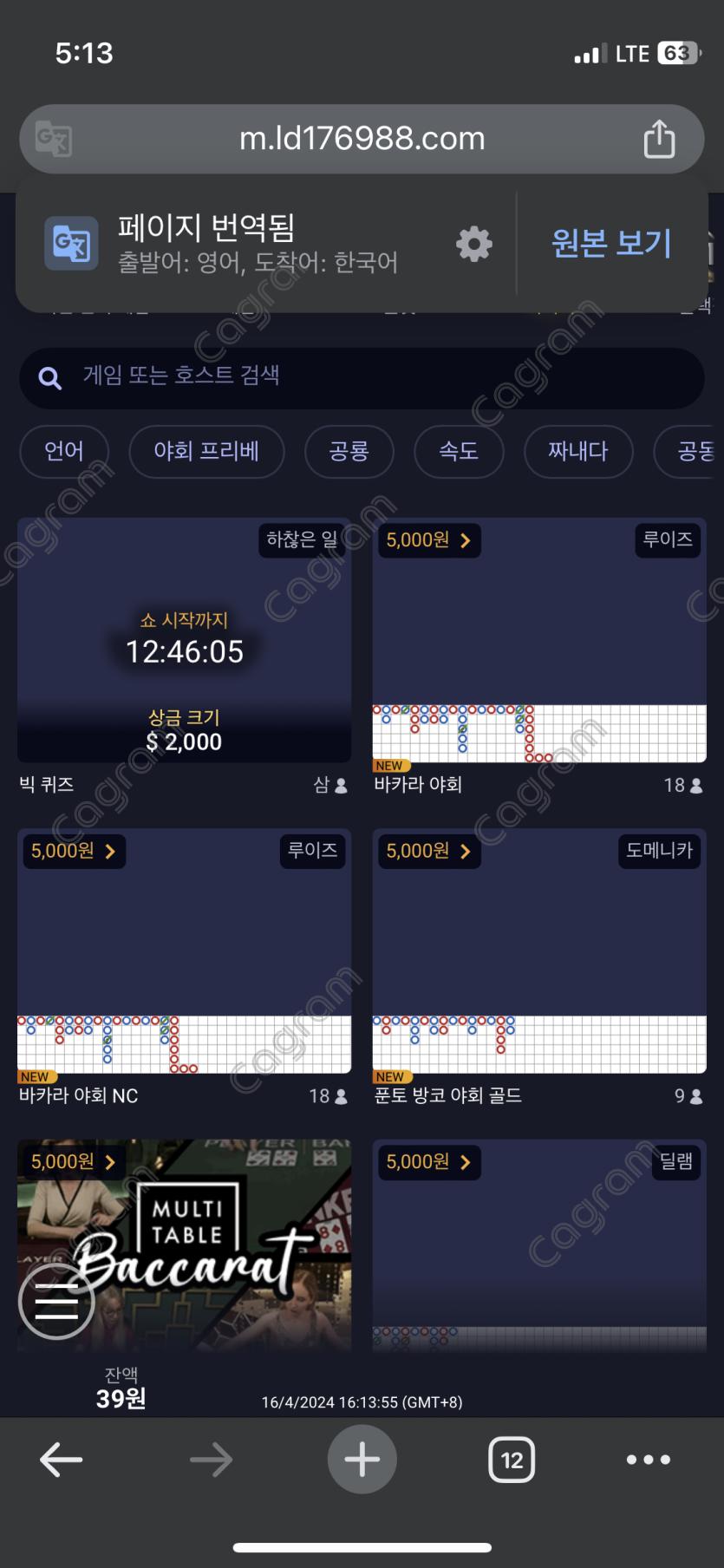724x1568 pixels.
Task: Focus the game or host search field
Action: (362, 377)
